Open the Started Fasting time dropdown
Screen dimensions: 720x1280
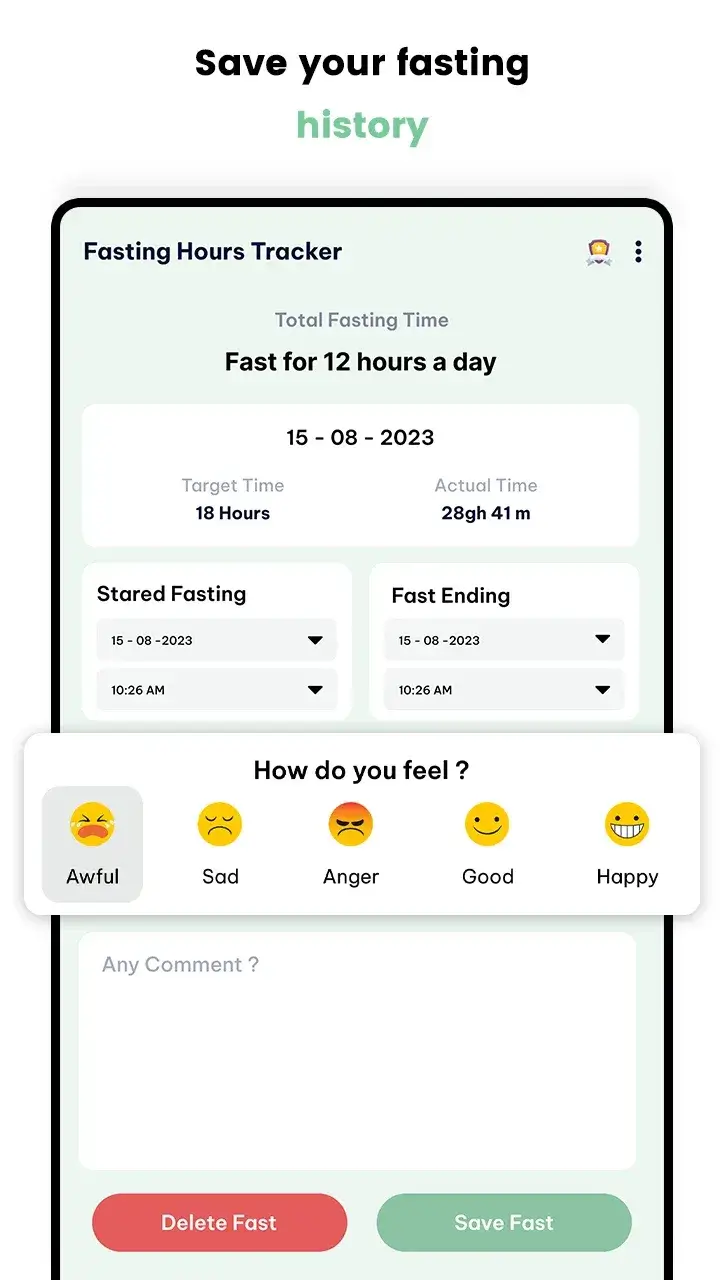click(216, 690)
